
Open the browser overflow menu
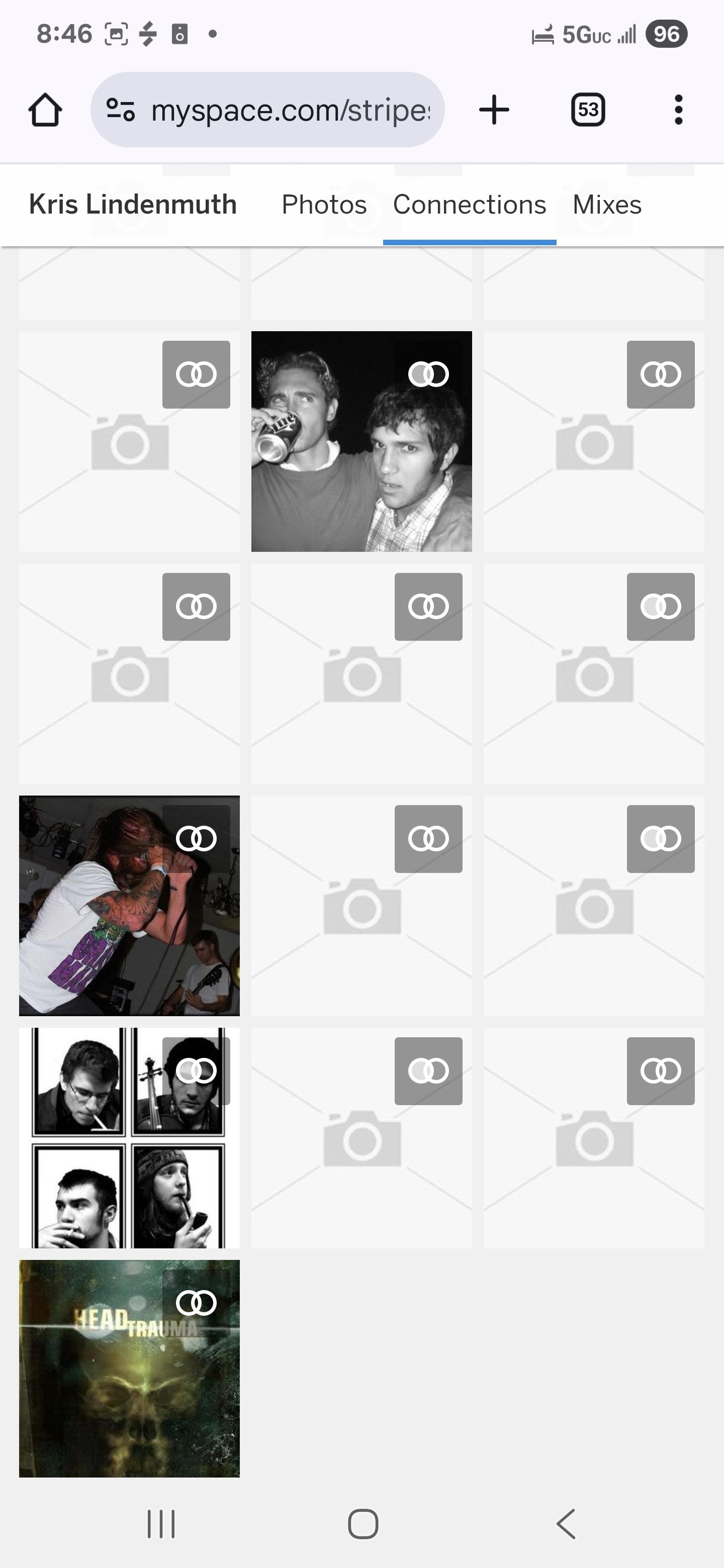click(x=678, y=110)
